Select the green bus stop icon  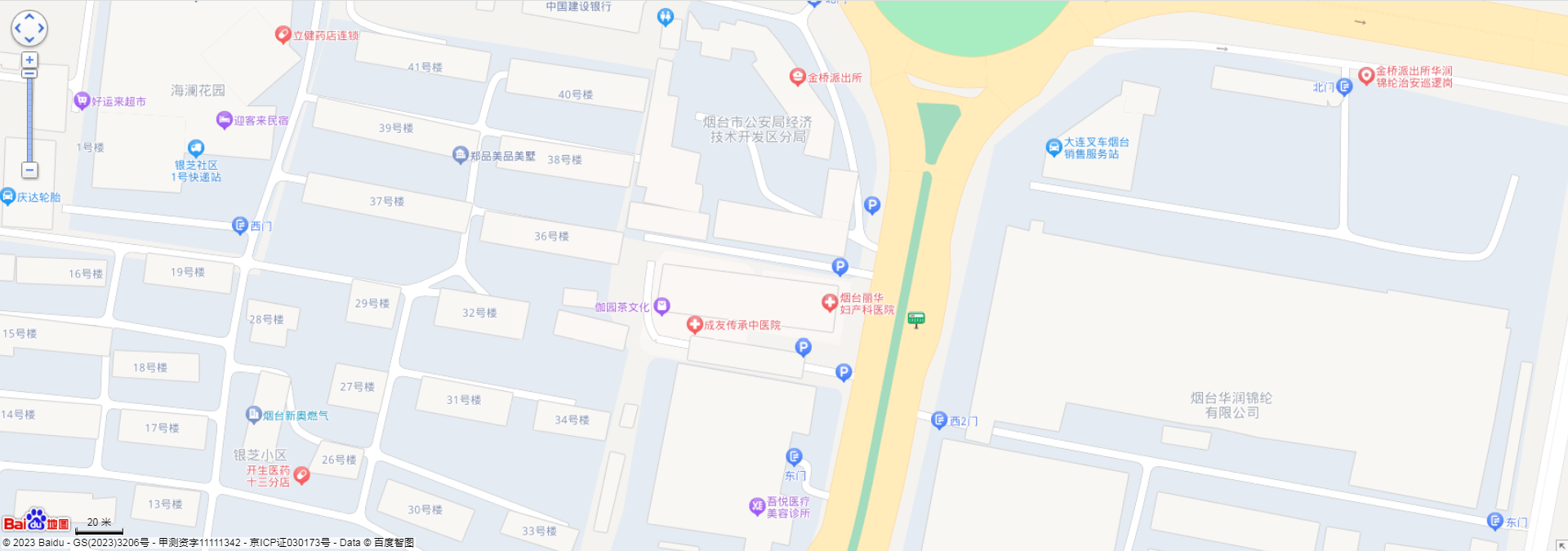point(915,319)
